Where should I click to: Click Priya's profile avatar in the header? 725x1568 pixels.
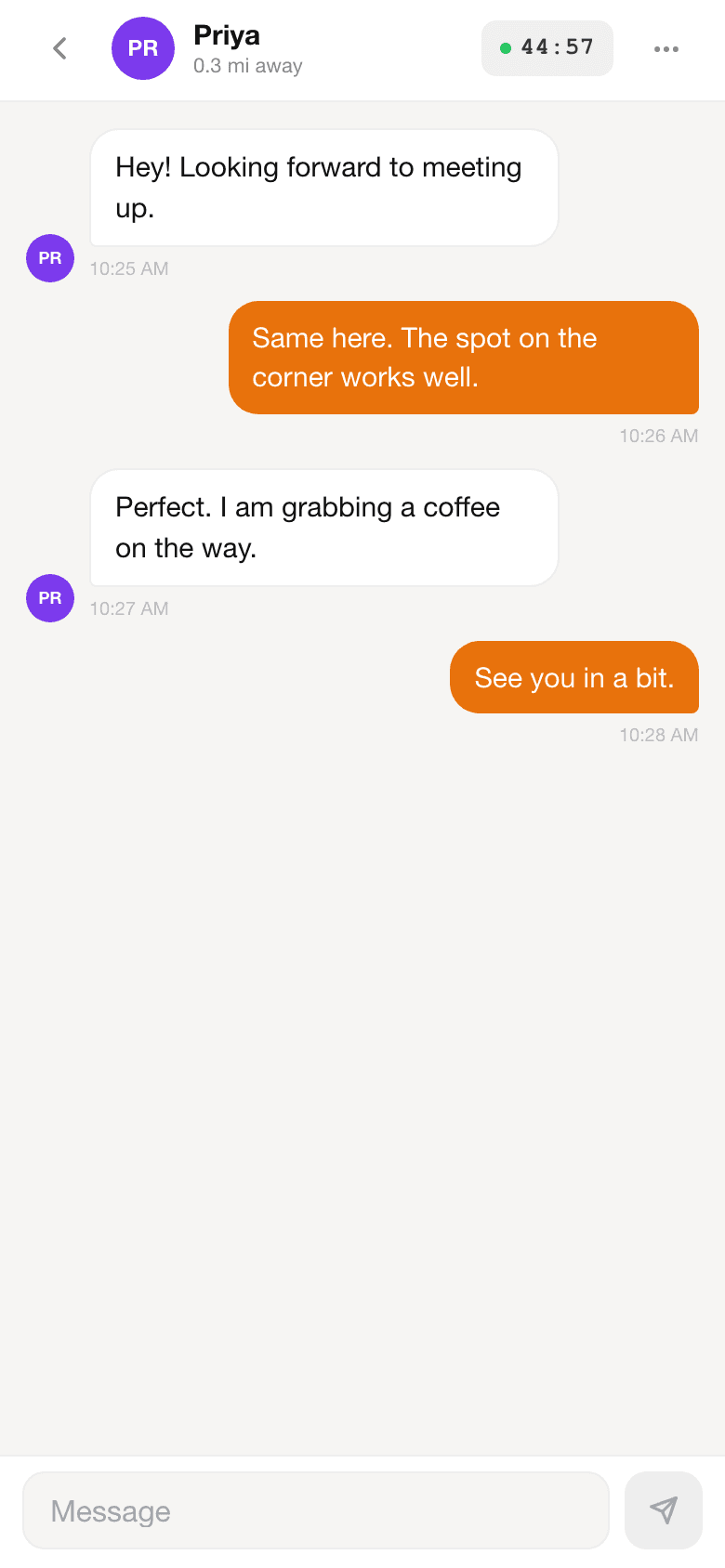tap(142, 48)
